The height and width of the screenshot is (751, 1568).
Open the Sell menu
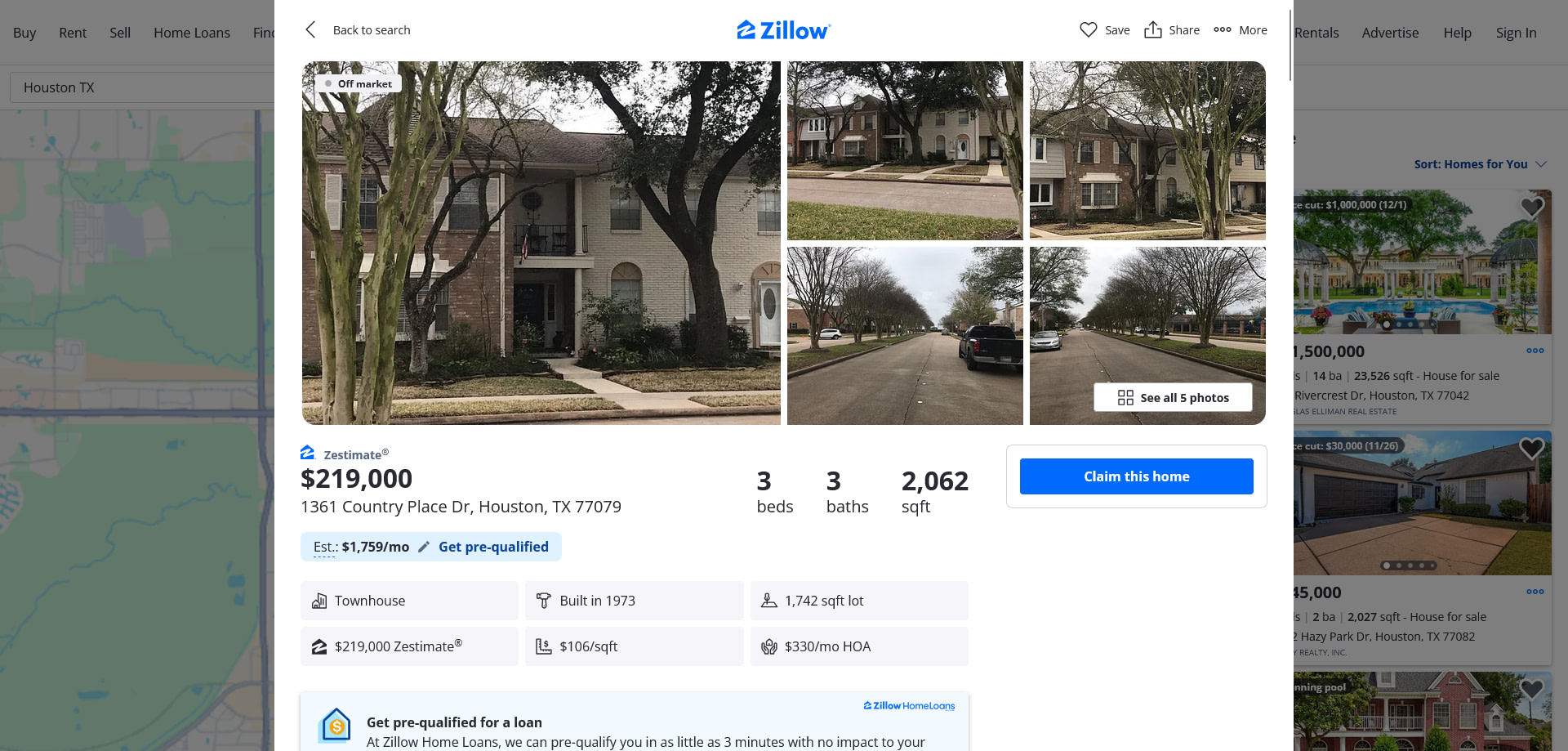point(120,33)
